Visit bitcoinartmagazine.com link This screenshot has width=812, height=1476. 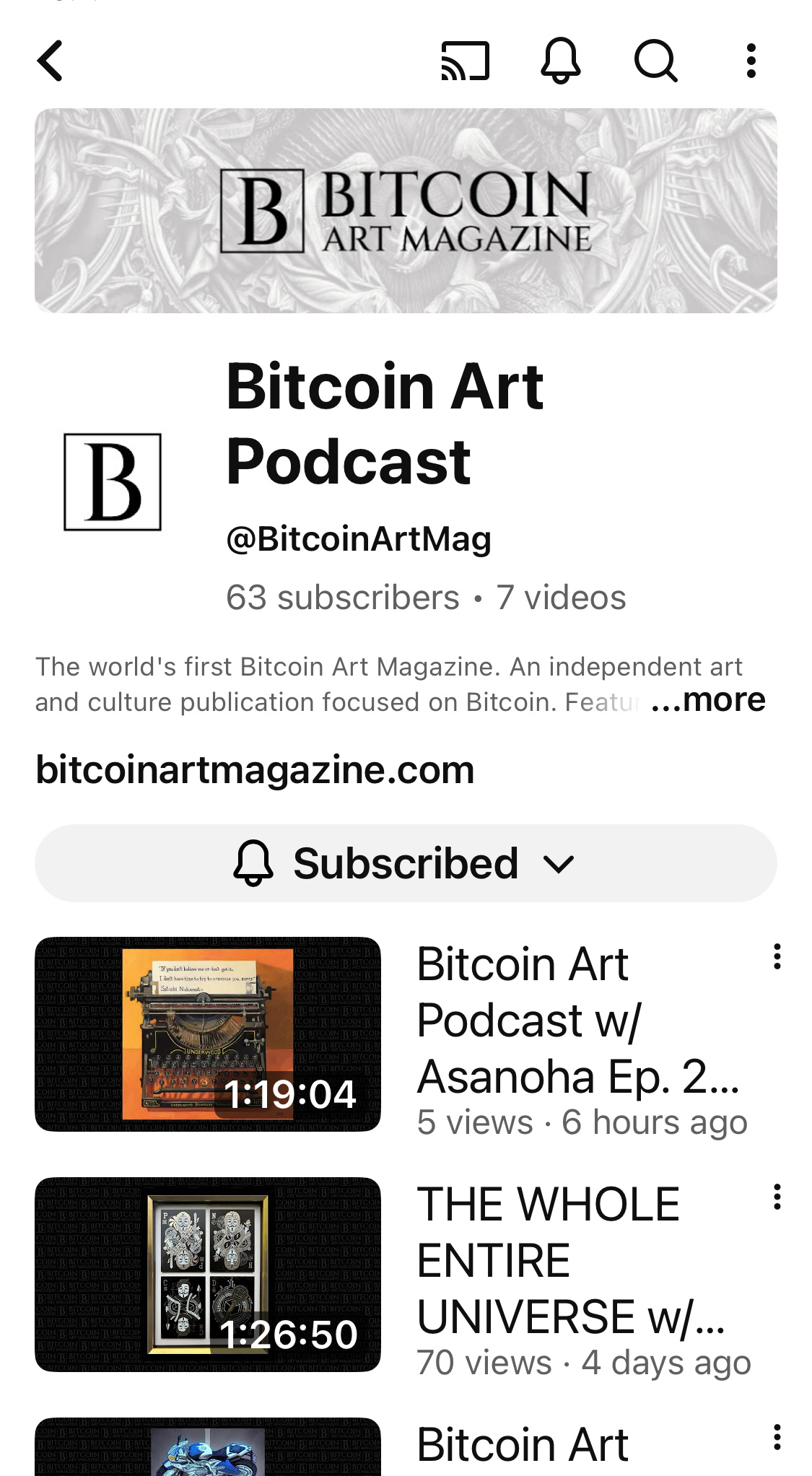255,769
